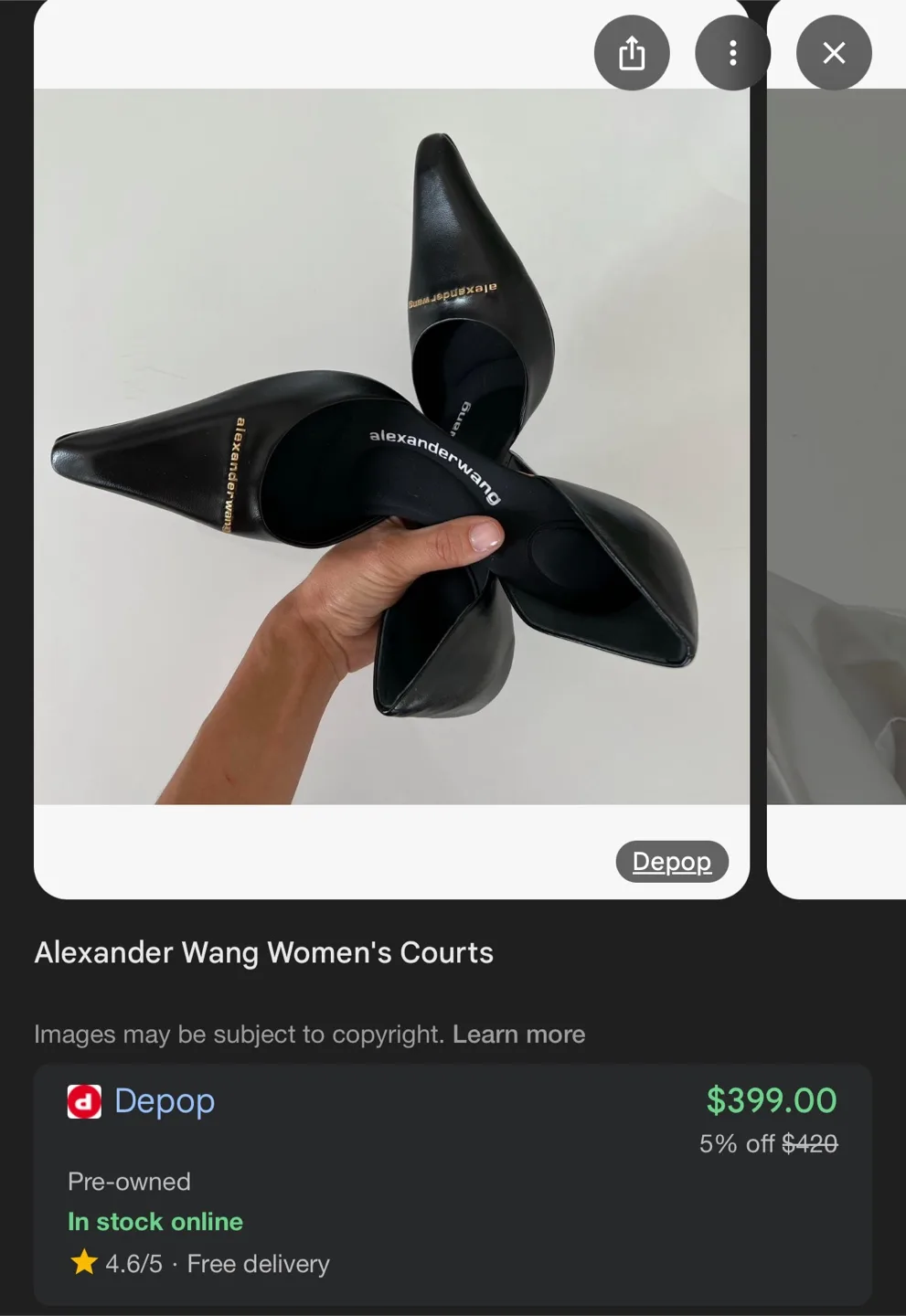This screenshot has width=906, height=1316.
Task: Open Learn more about copyright
Action: pyautogui.click(x=518, y=1035)
